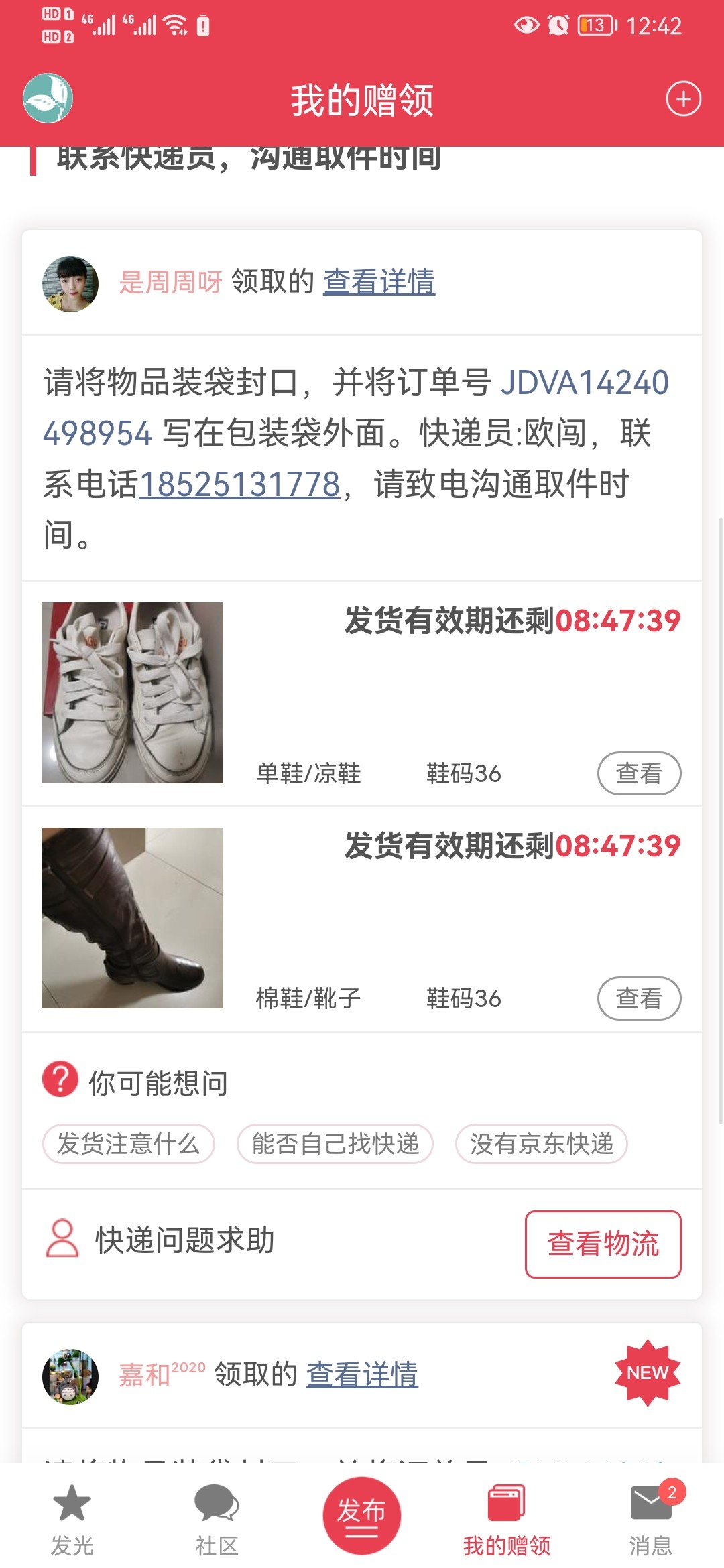Screen dimensions: 724x1568
Task: Select the 能否自己找快递 question chip
Action: pyautogui.click(x=335, y=1144)
